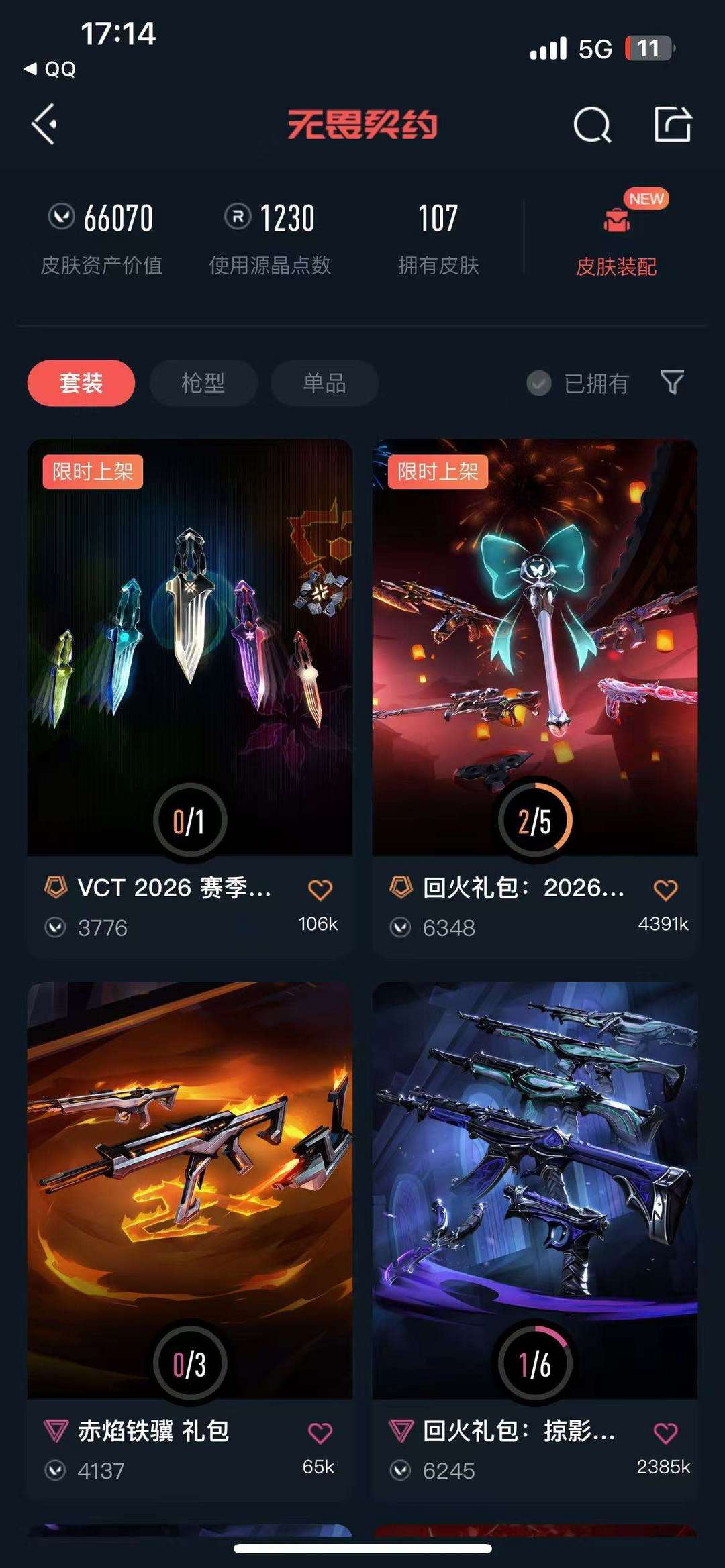Viewport: 725px width, 1568px height.
Task: Open the filter funnel icon
Action: 671,382
